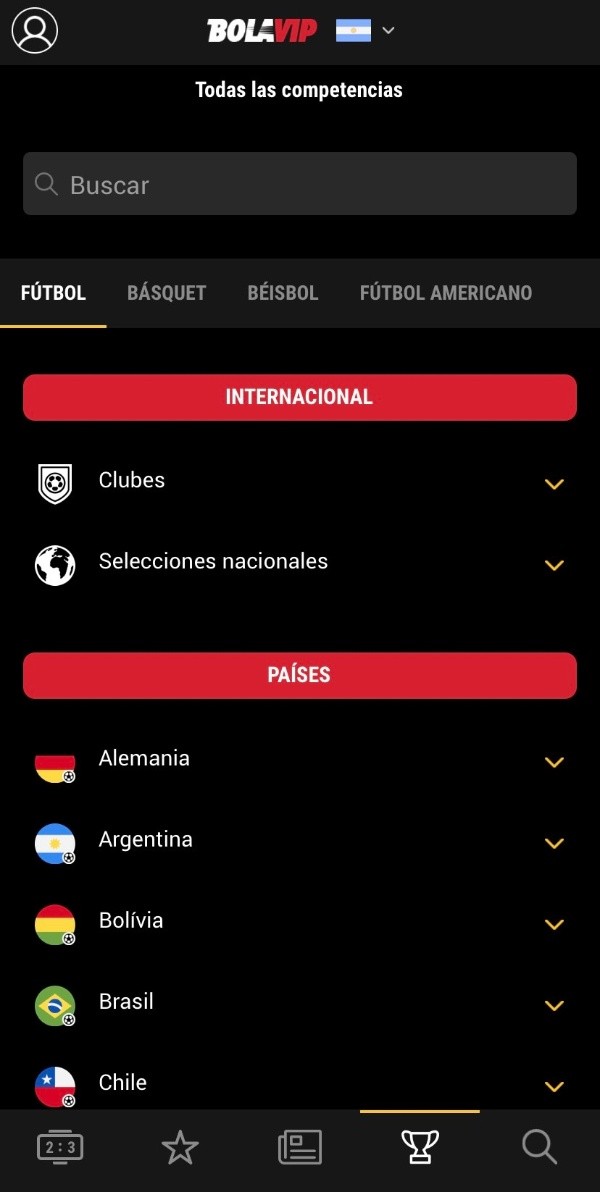600x1192 pixels.
Task: Open the Argentina country selector dropdown
Action: 366,31
